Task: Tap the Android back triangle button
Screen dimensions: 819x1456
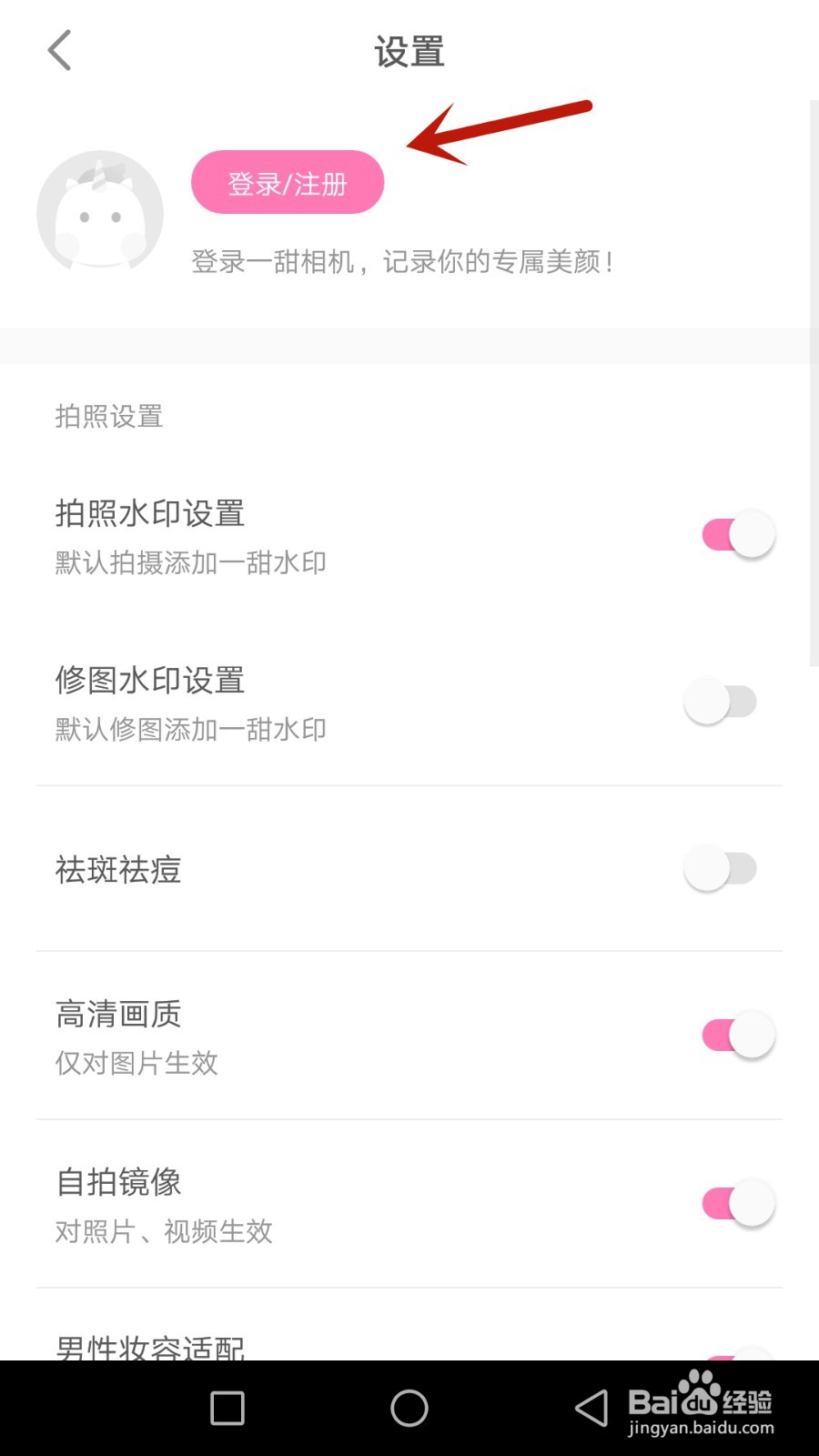Action: click(x=591, y=1407)
